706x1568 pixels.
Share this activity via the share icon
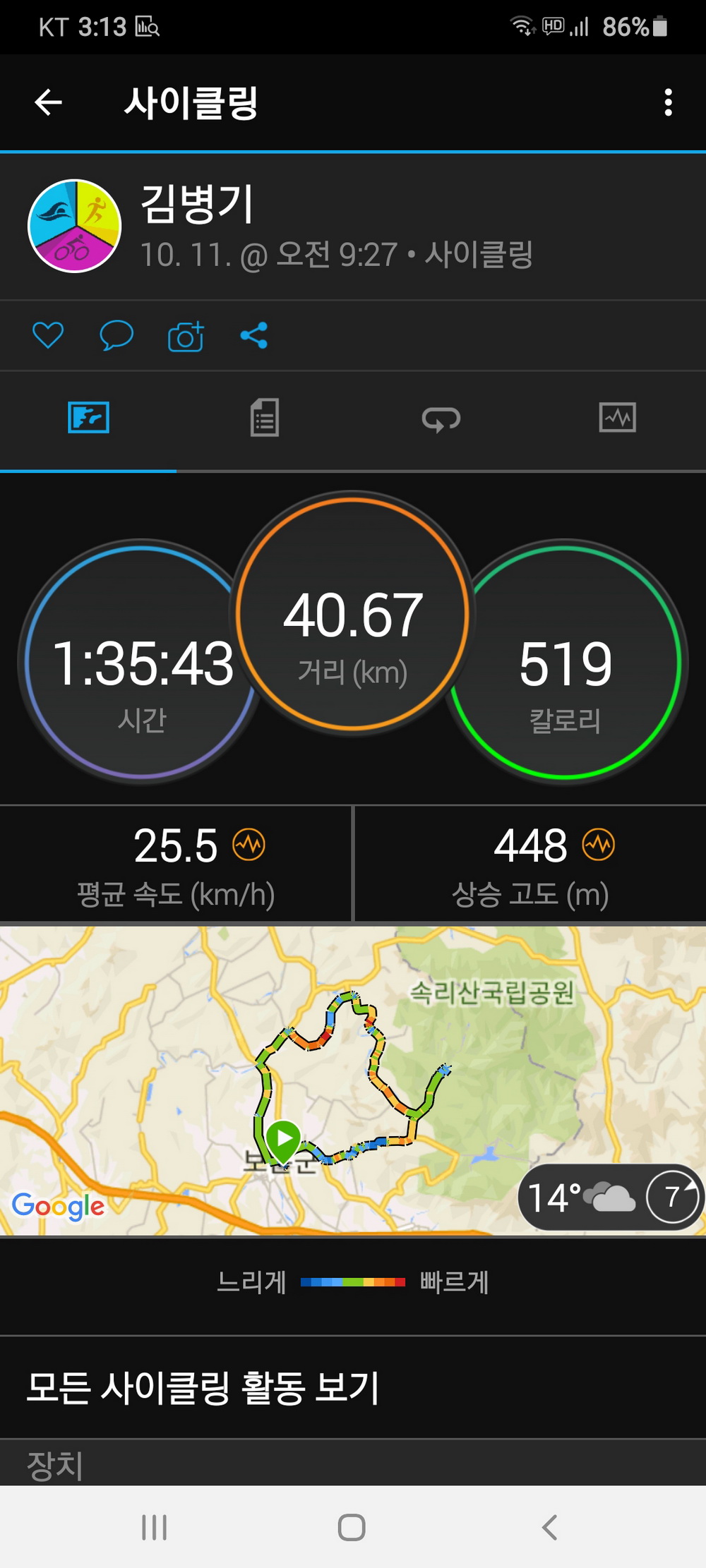(254, 335)
